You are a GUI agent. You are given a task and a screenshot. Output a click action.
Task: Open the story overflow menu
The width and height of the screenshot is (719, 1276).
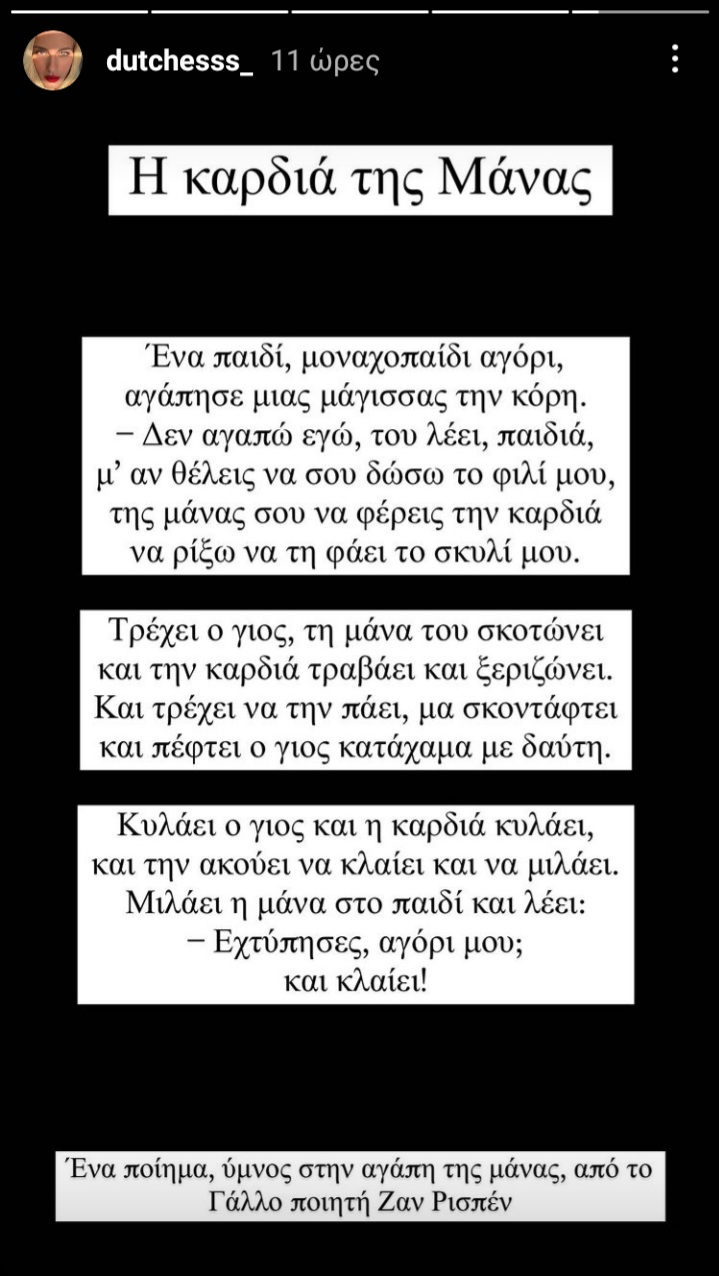(675, 60)
